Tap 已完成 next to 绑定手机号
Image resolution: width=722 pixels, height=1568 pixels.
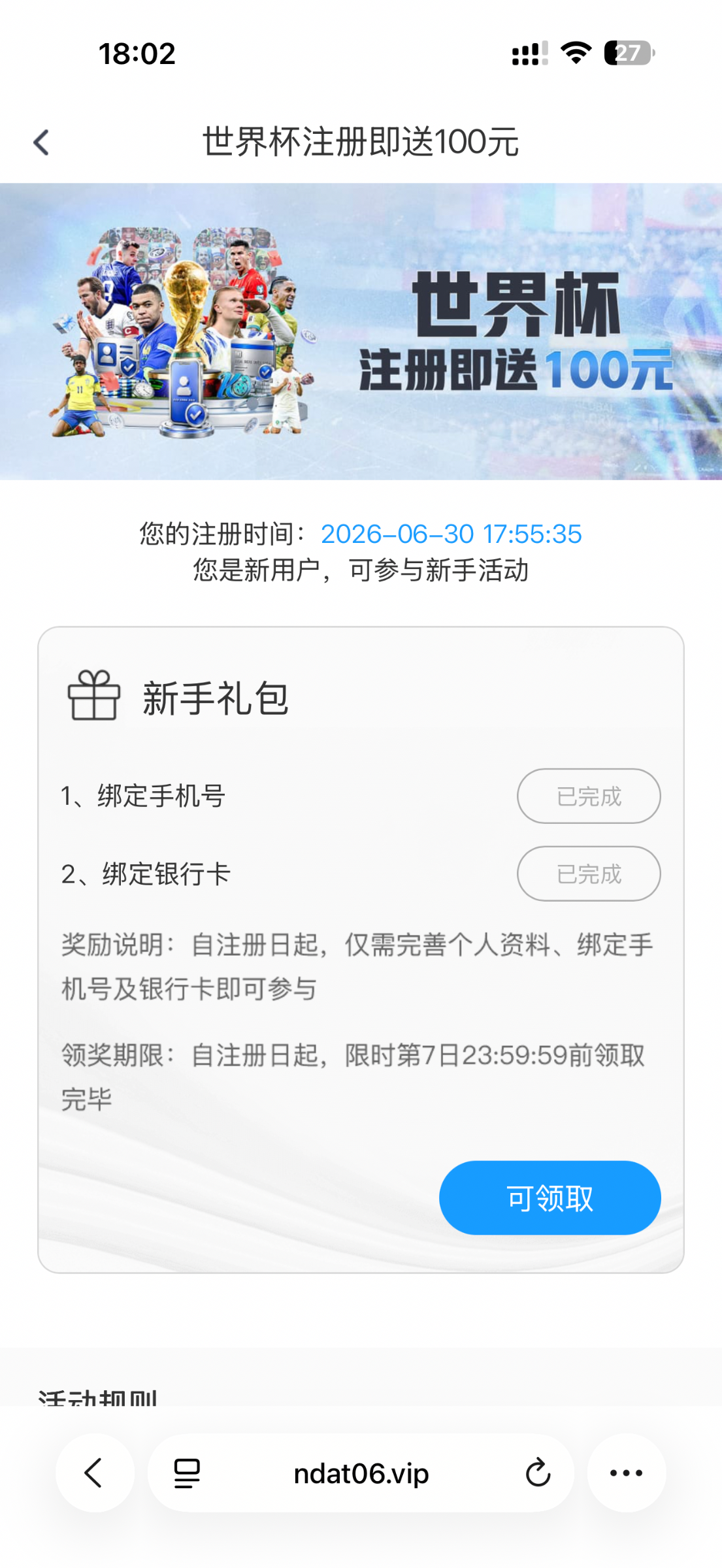[589, 796]
